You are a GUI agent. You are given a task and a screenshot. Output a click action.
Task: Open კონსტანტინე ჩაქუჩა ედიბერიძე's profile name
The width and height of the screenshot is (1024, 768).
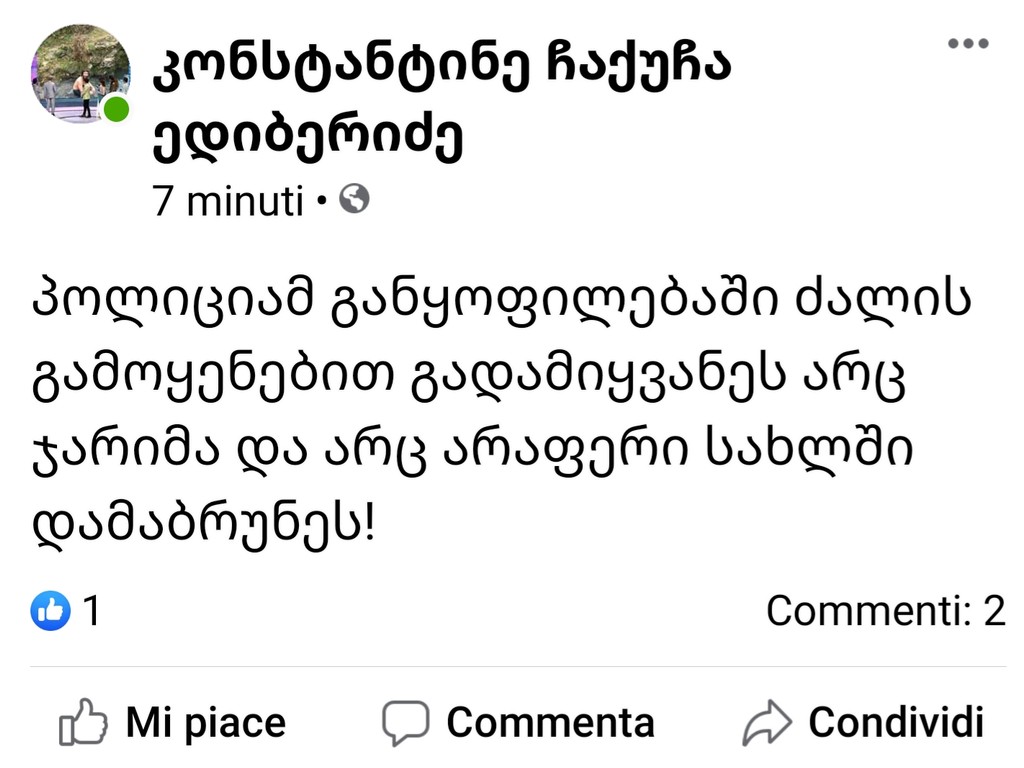[440, 67]
